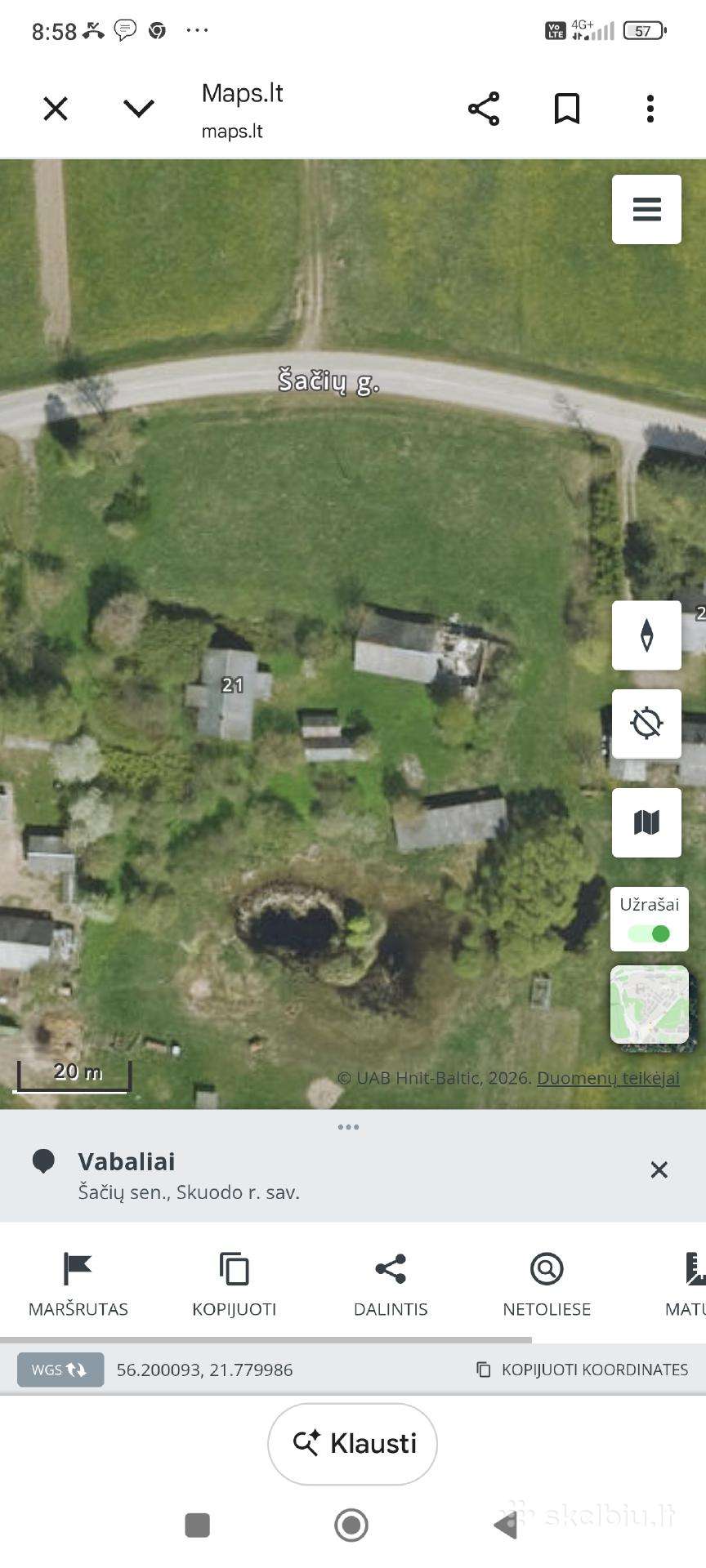Share the Maps.lt page from the toolbar
The image size is (706, 1568).
(x=484, y=109)
